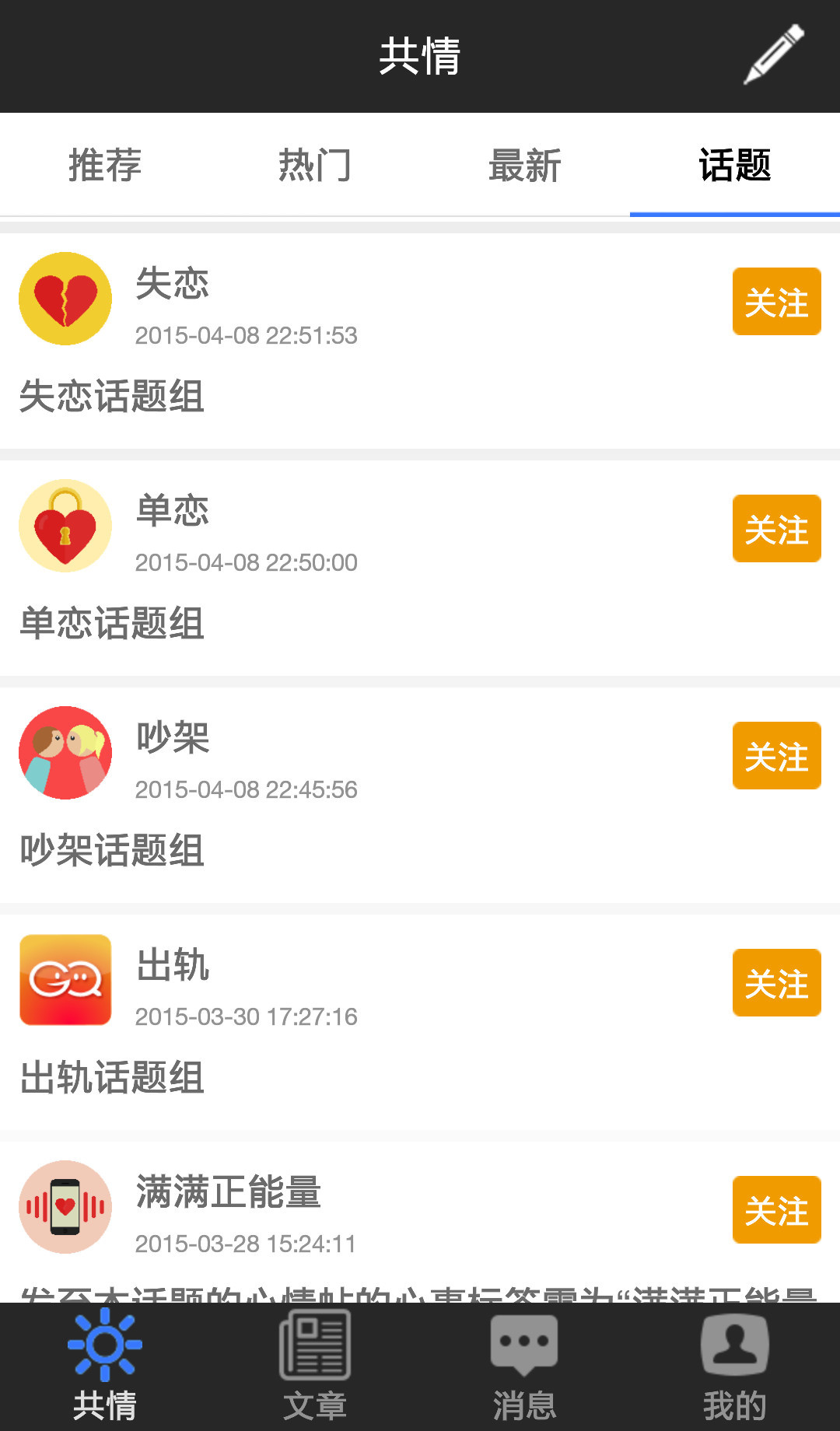Select the 话题 tab
The image size is (840, 1431).
[734, 165]
